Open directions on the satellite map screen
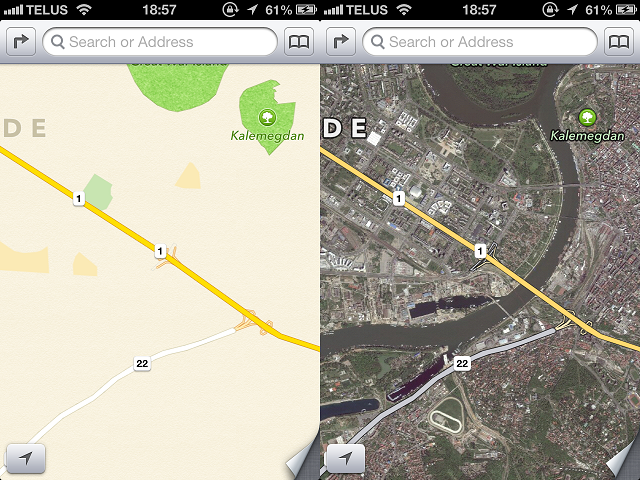The width and height of the screenshot is (640, 480). (x=341, y=42)
